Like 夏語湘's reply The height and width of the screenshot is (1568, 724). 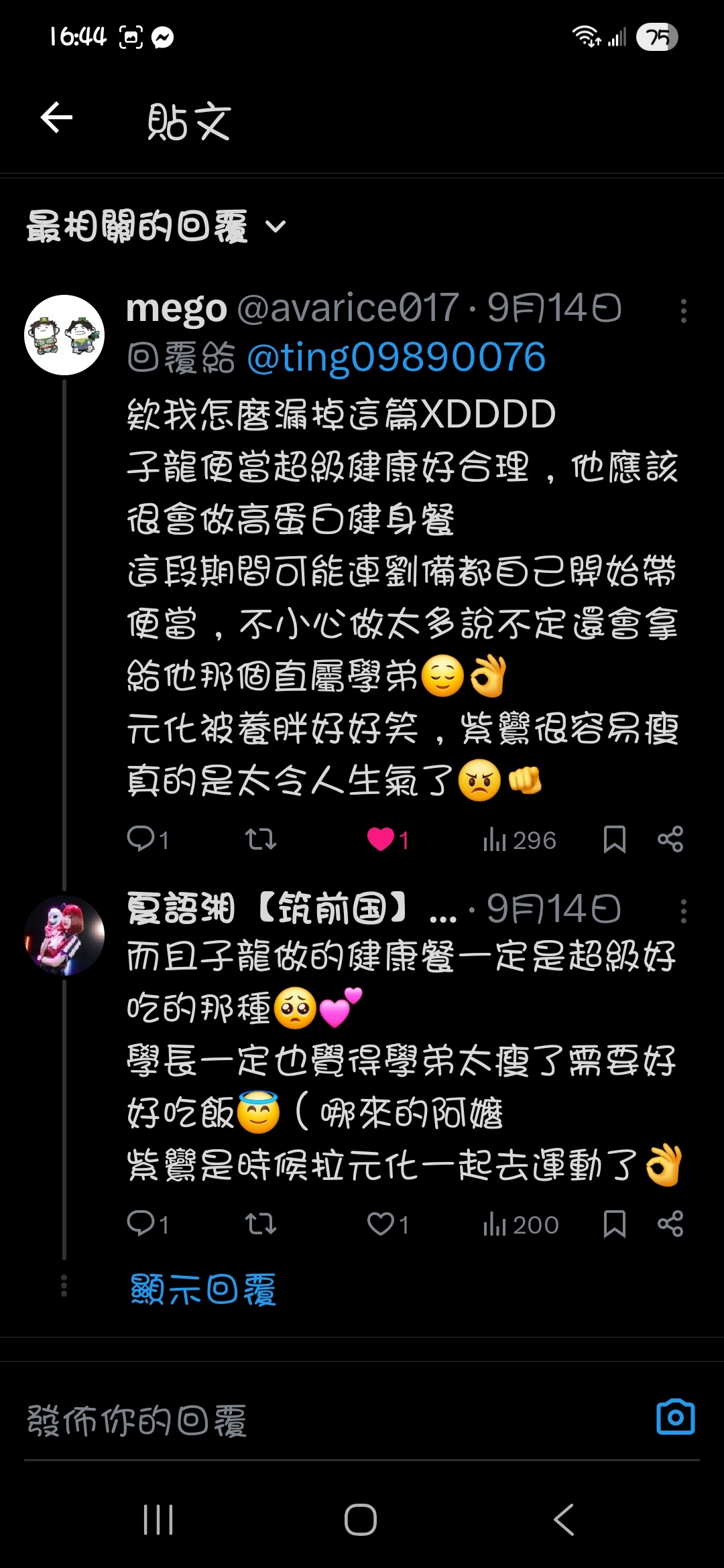[x=381, y=1224]
